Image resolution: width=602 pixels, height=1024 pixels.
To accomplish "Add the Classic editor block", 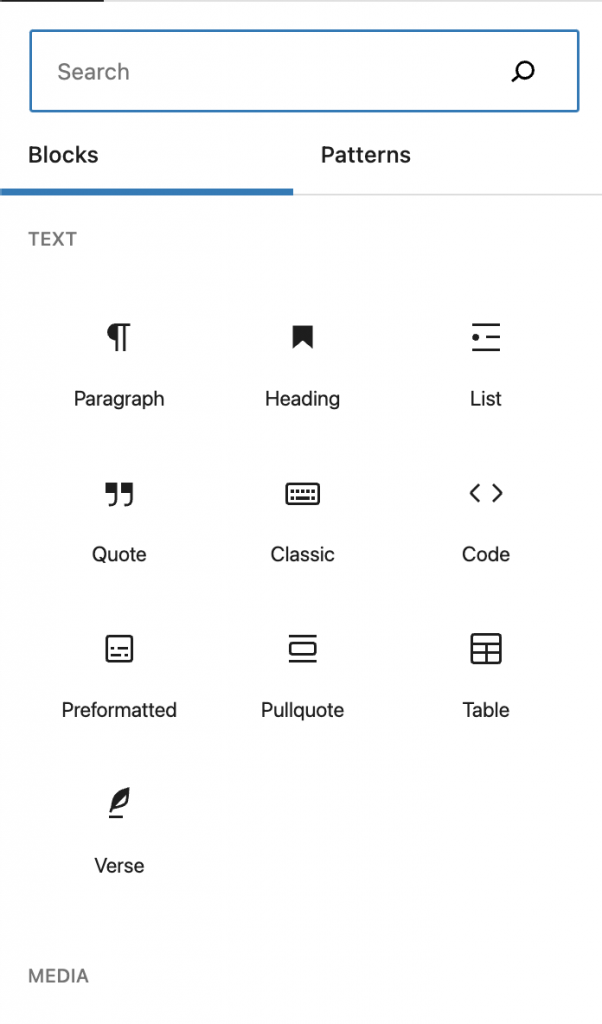I will click(302, 520).
